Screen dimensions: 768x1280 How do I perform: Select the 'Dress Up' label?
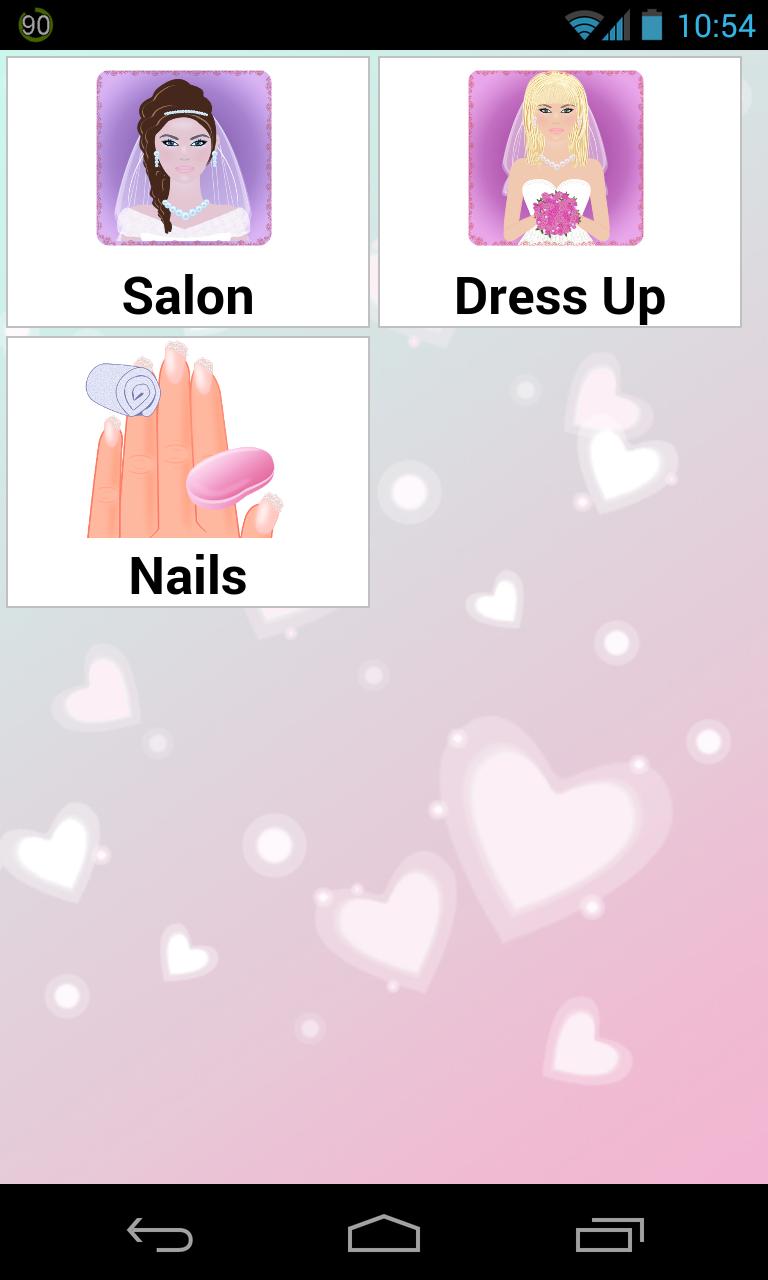559,295
